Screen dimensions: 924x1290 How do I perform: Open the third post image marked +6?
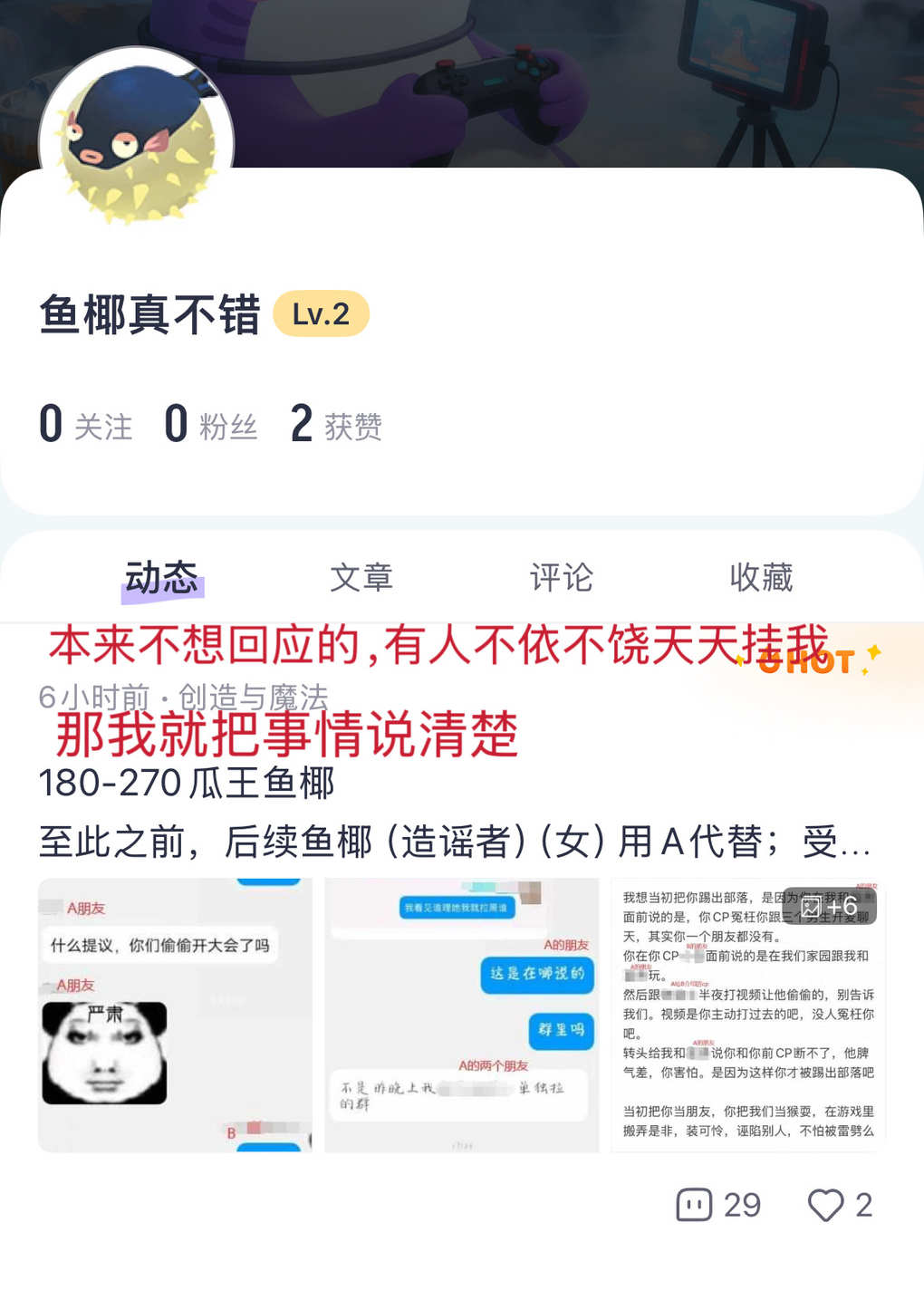(x=747, y=1015)
